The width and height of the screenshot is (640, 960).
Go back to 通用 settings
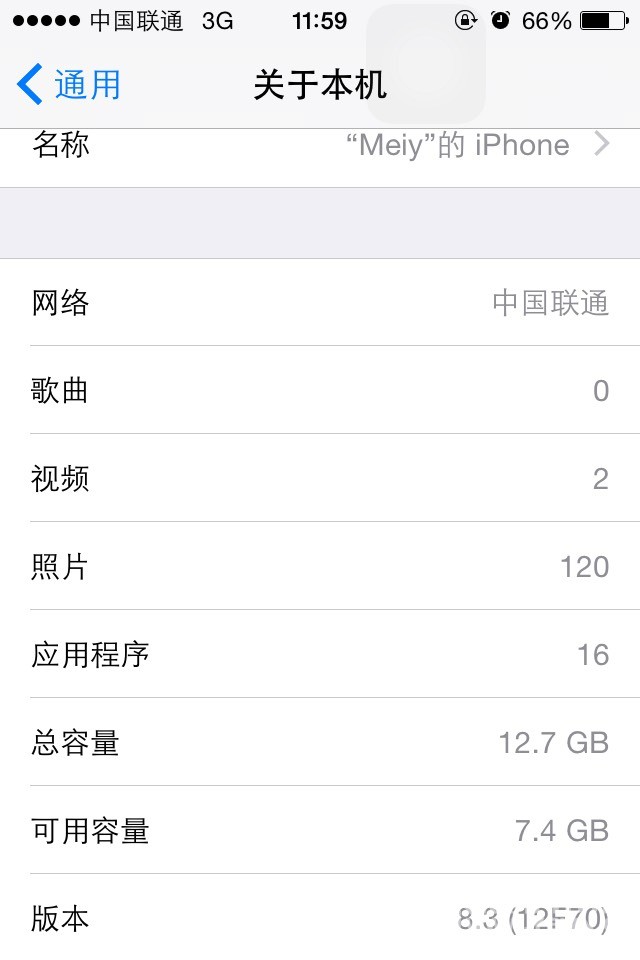pos(68,85)
